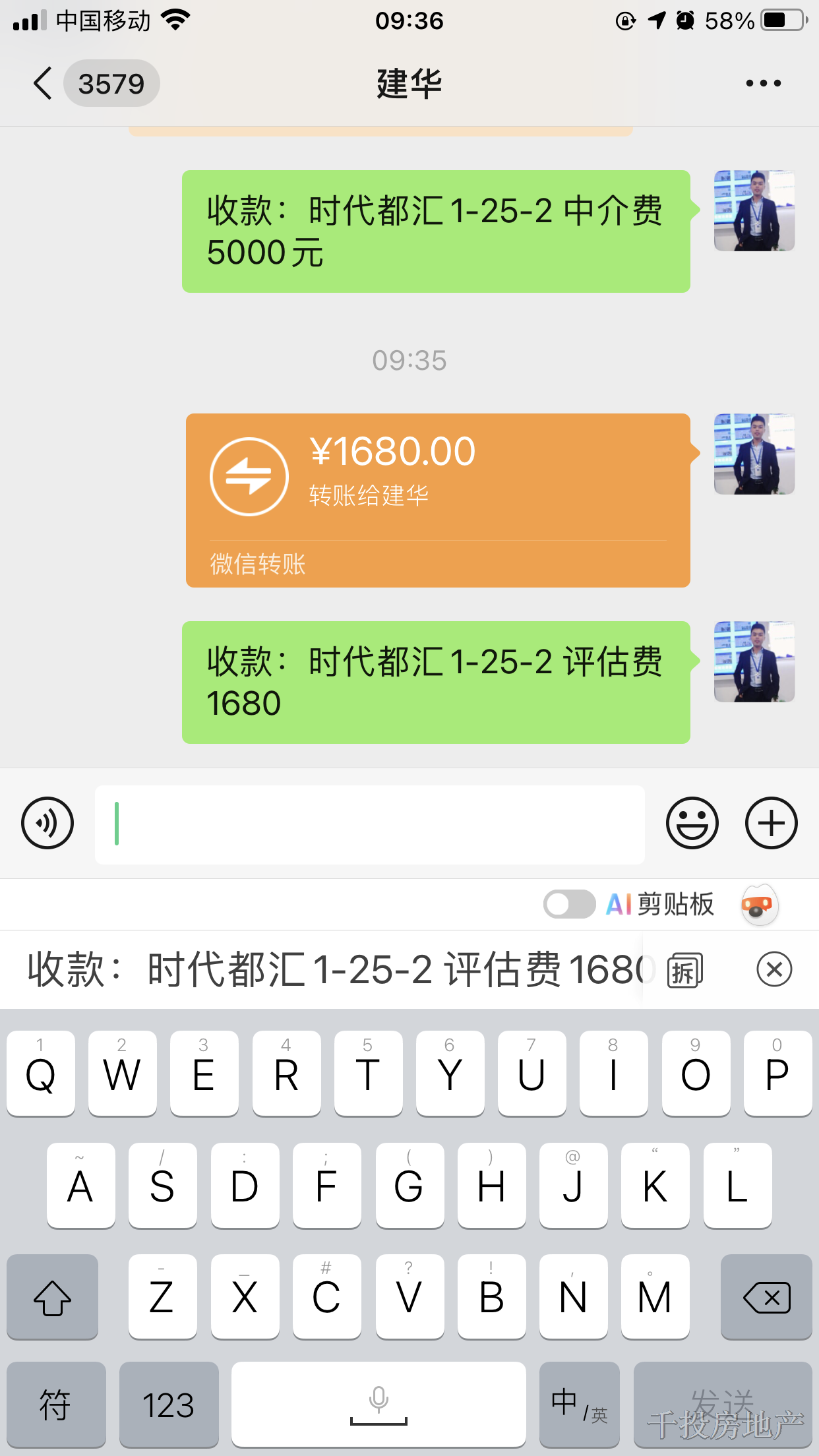Viewport: 819px width, 1456px height.
Task: Focus the message text field
Action: 369,824
